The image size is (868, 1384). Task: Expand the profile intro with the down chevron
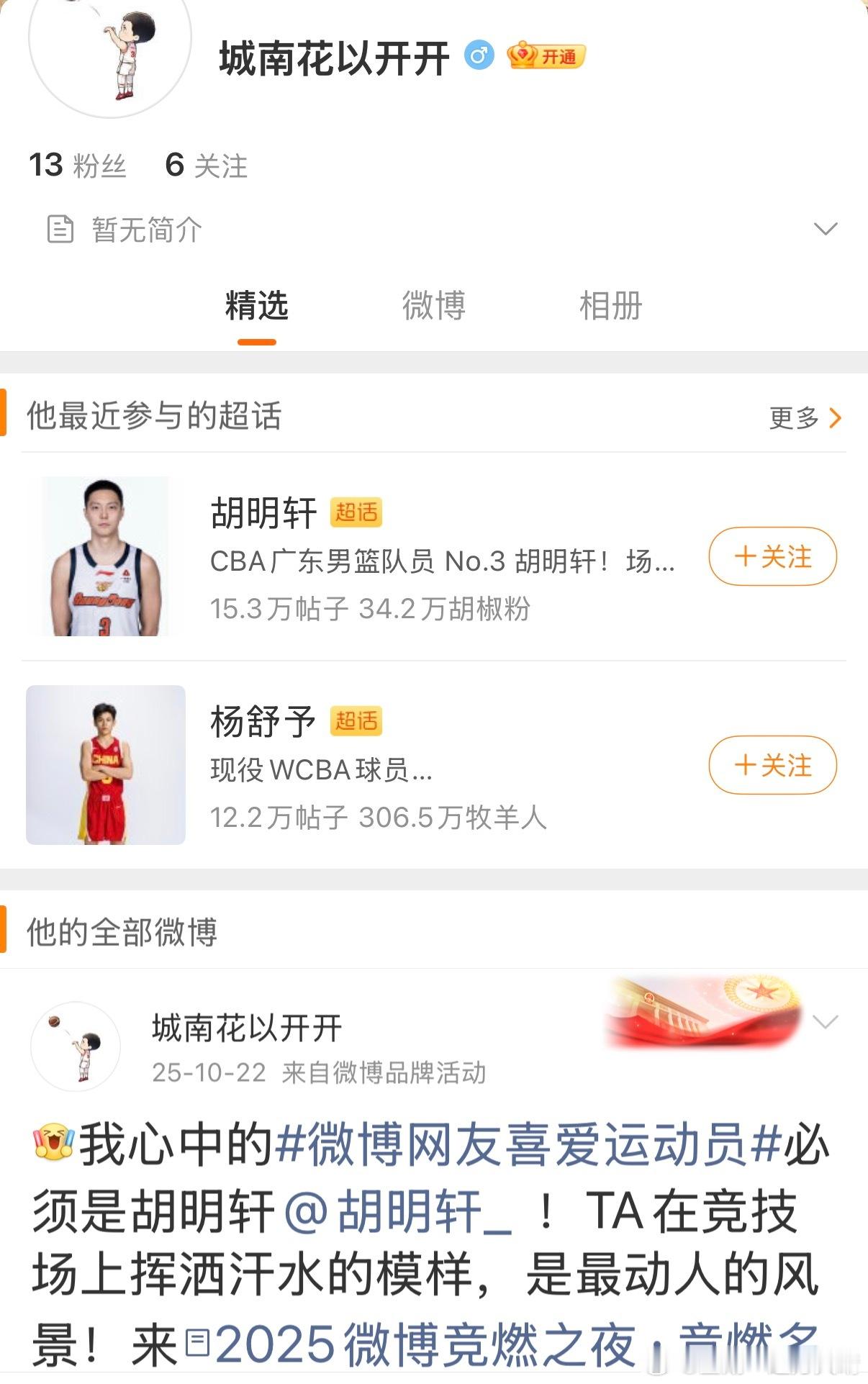coord(824,227)
